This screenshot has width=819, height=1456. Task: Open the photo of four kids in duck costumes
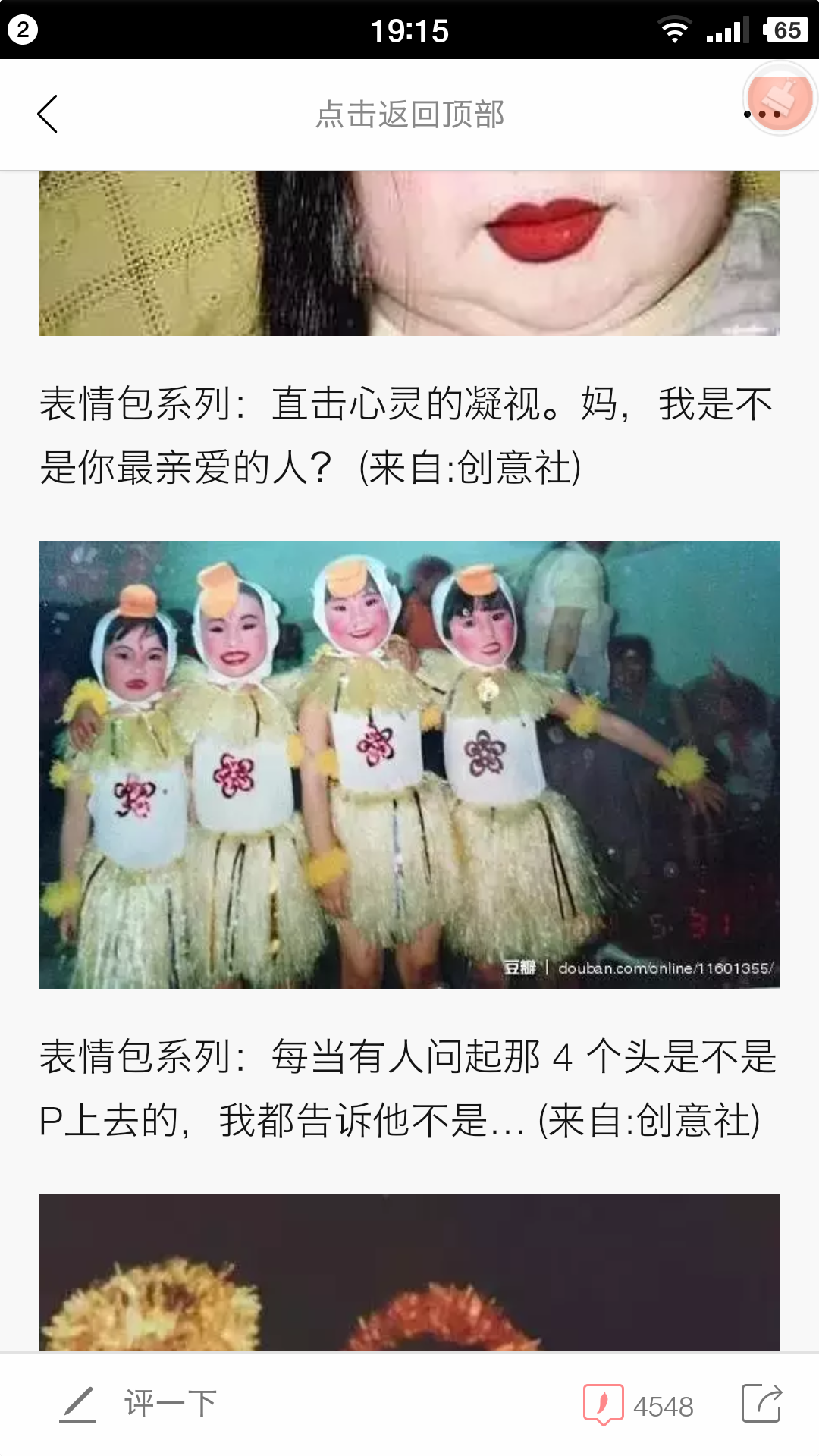tap(409, 764)
